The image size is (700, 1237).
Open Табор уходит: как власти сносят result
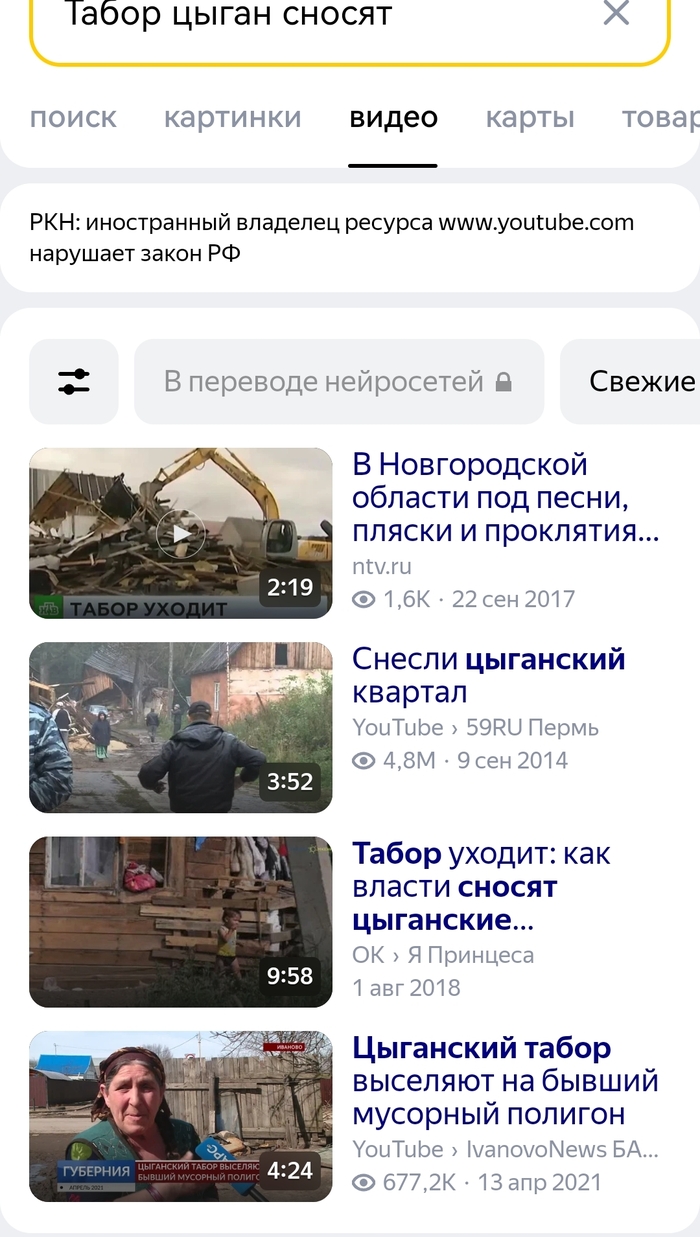click(481, 886)
